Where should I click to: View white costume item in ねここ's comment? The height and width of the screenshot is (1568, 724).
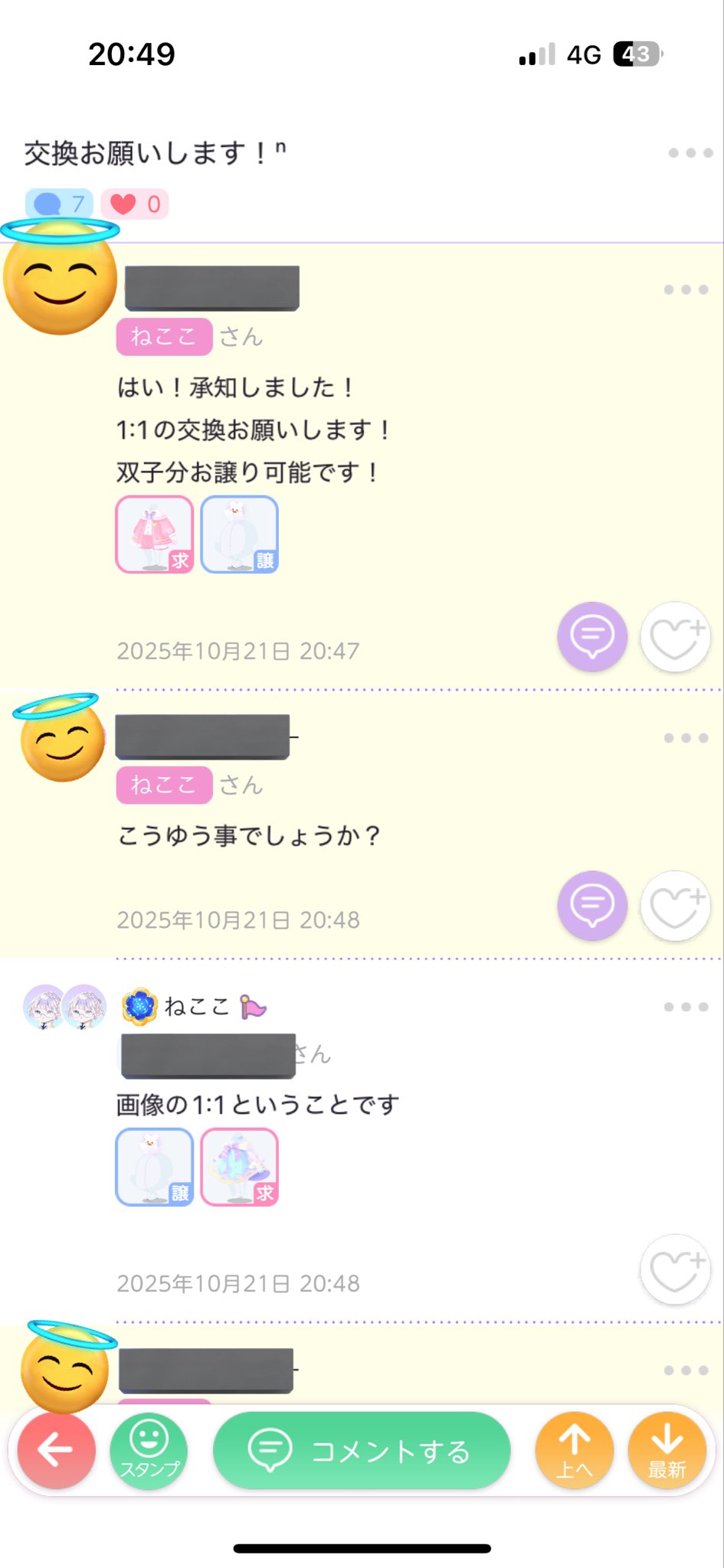tap(155, 1167)
